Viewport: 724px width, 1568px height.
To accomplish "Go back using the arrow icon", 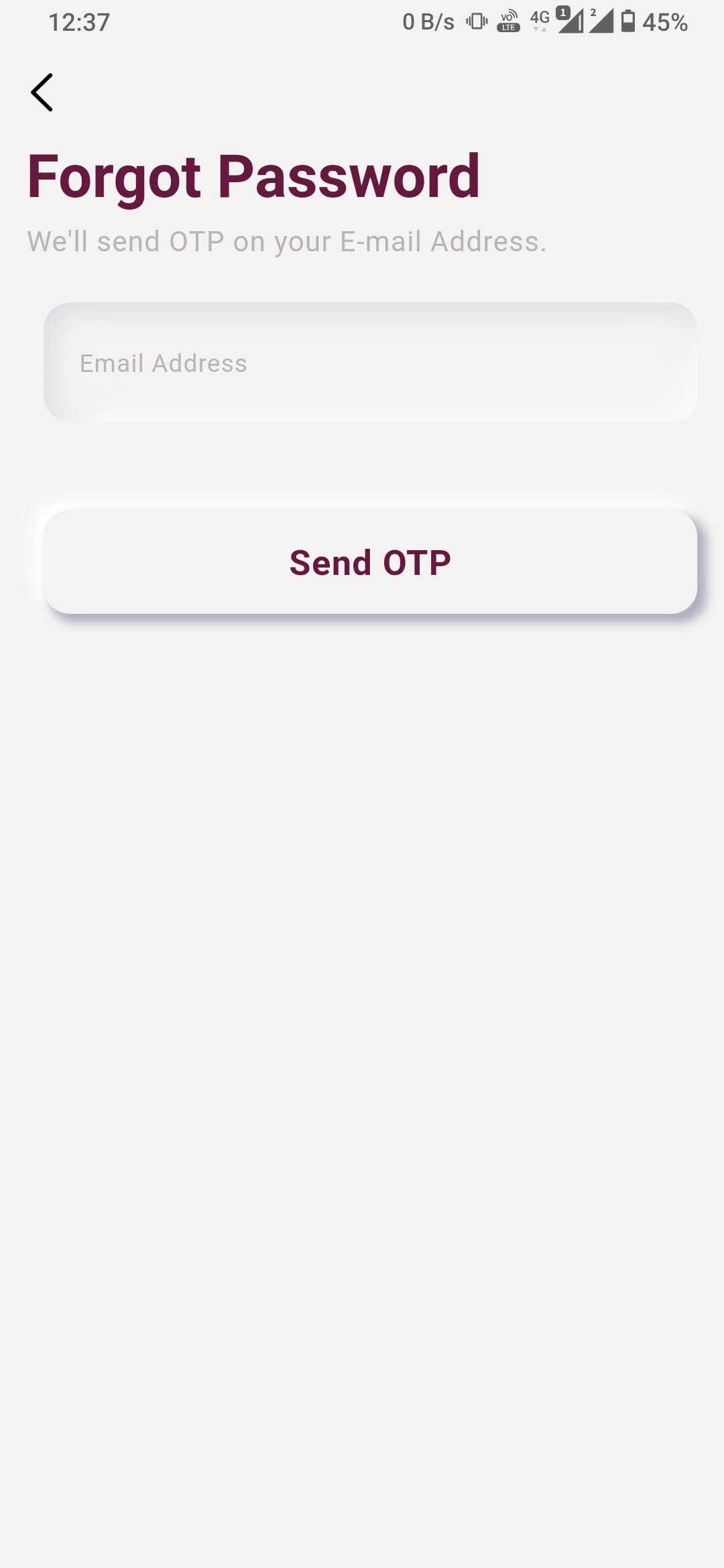I will (42, 92).
